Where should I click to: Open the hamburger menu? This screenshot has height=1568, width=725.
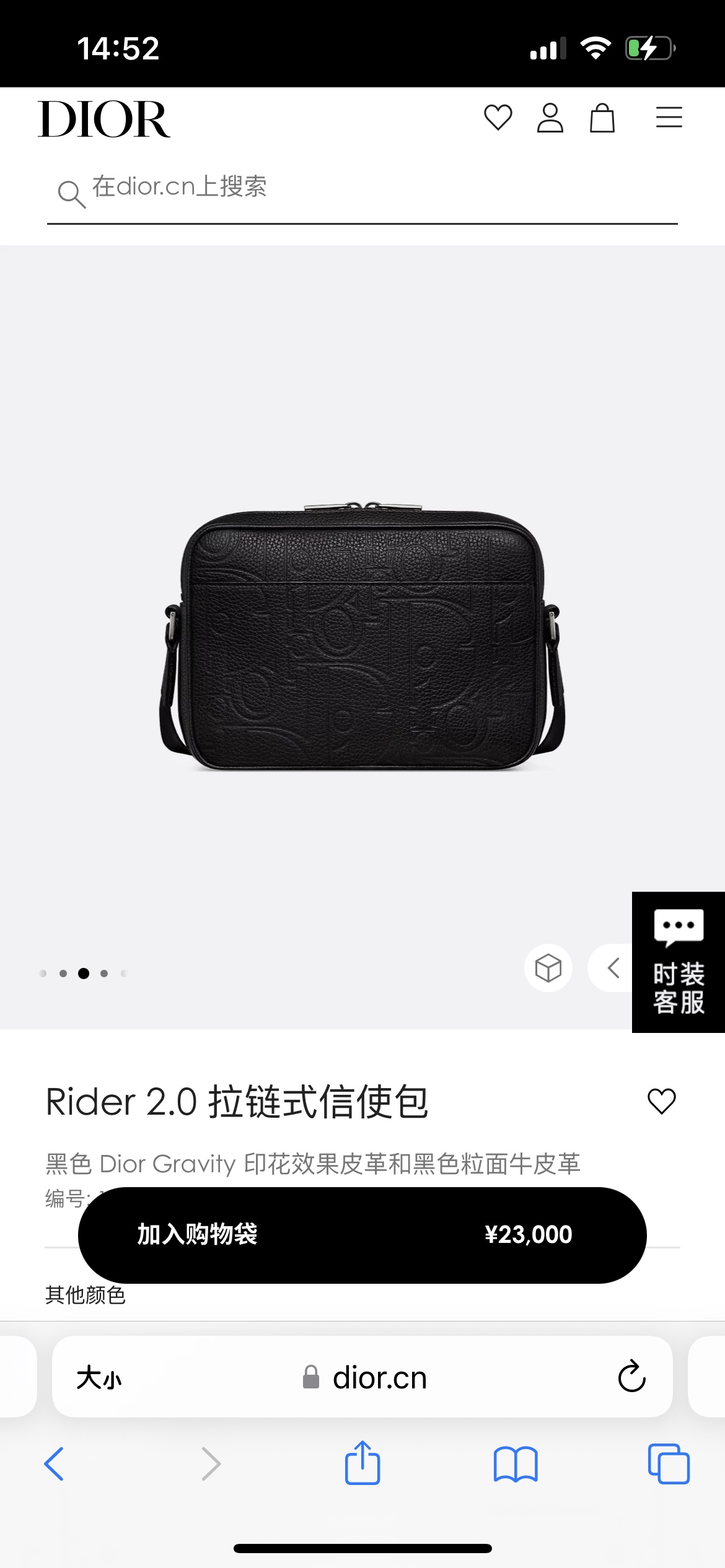point(669,118)
